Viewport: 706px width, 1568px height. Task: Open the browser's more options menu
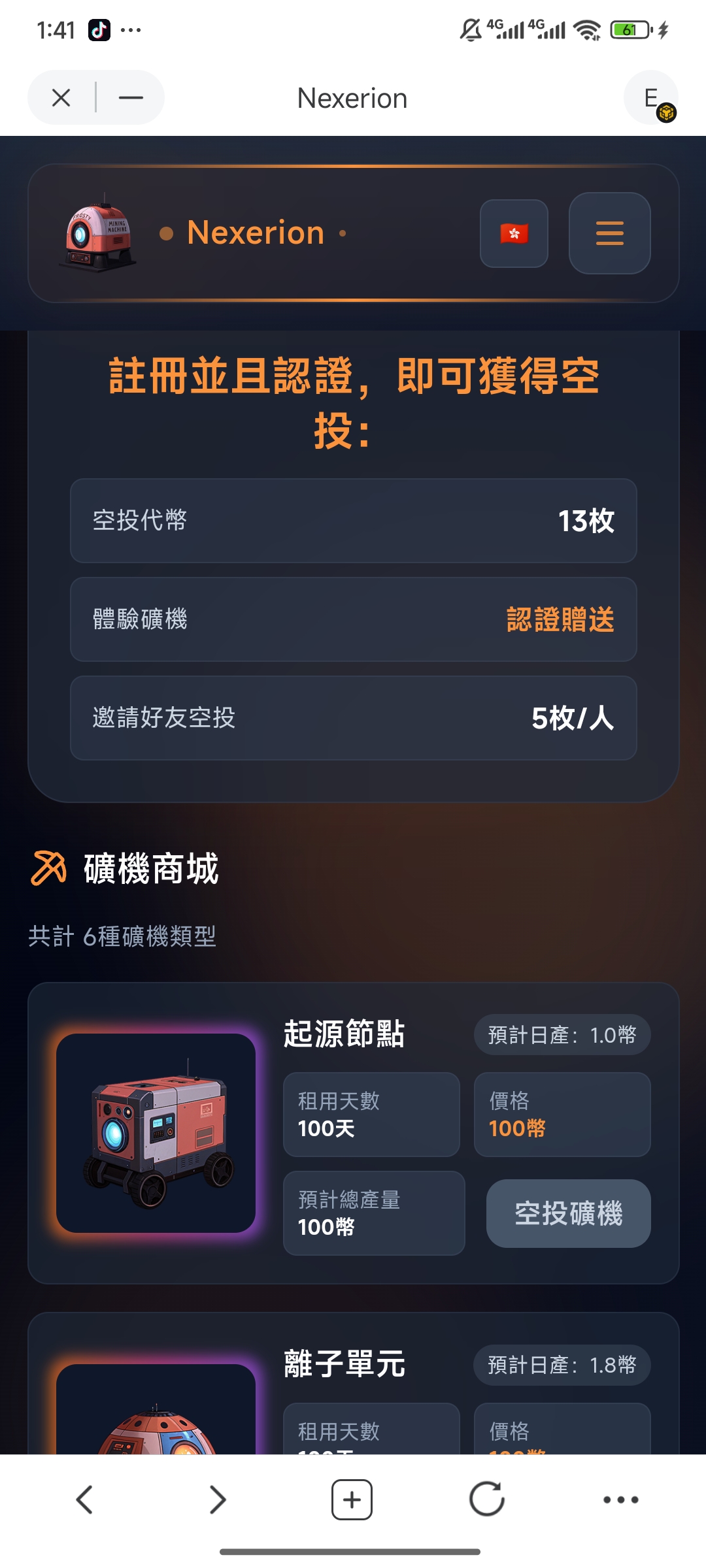620,1499
